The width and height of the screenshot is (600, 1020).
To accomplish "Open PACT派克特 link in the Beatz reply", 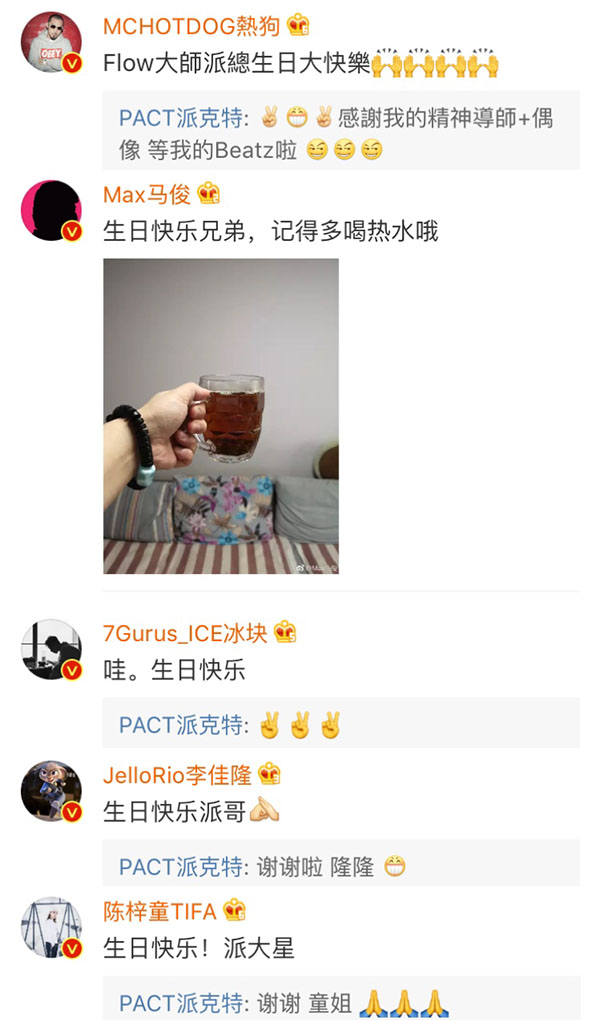I will coord(180,118).
